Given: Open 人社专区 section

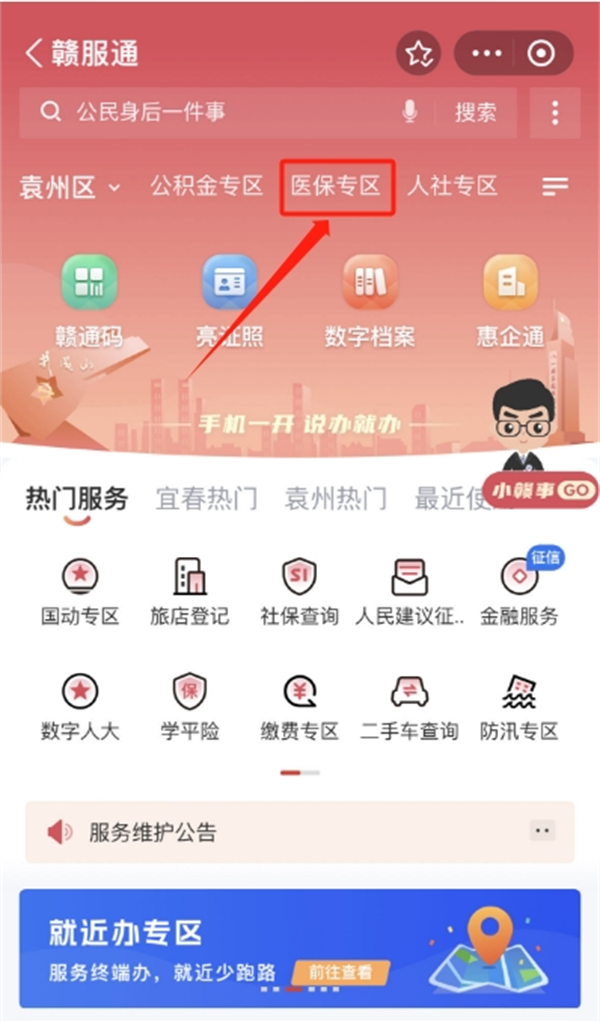Looking at the screenshot, I should click(x=452, y=186).
